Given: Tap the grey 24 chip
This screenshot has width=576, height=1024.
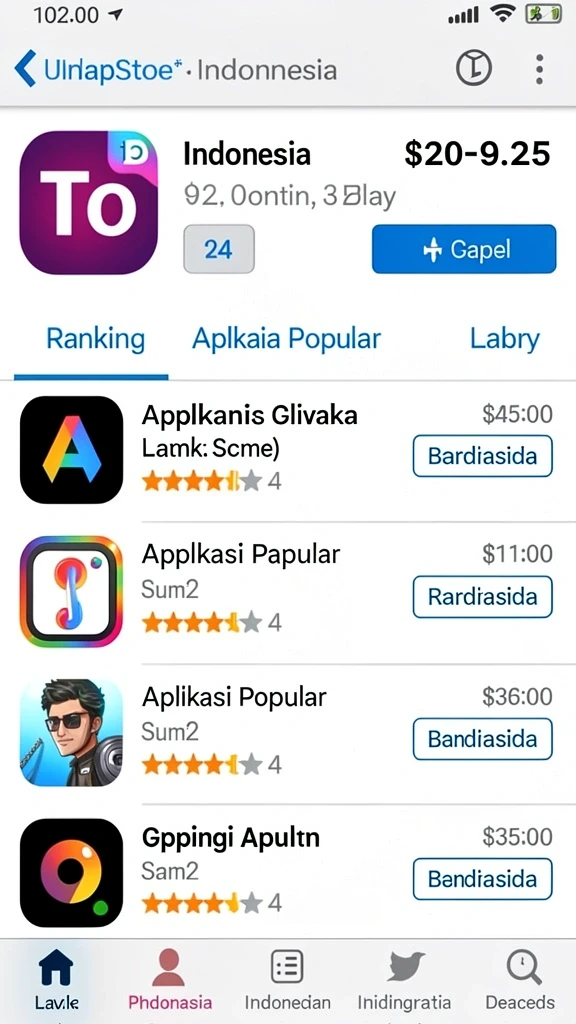Looking at the screenshot, I should (x=219, y=249).
